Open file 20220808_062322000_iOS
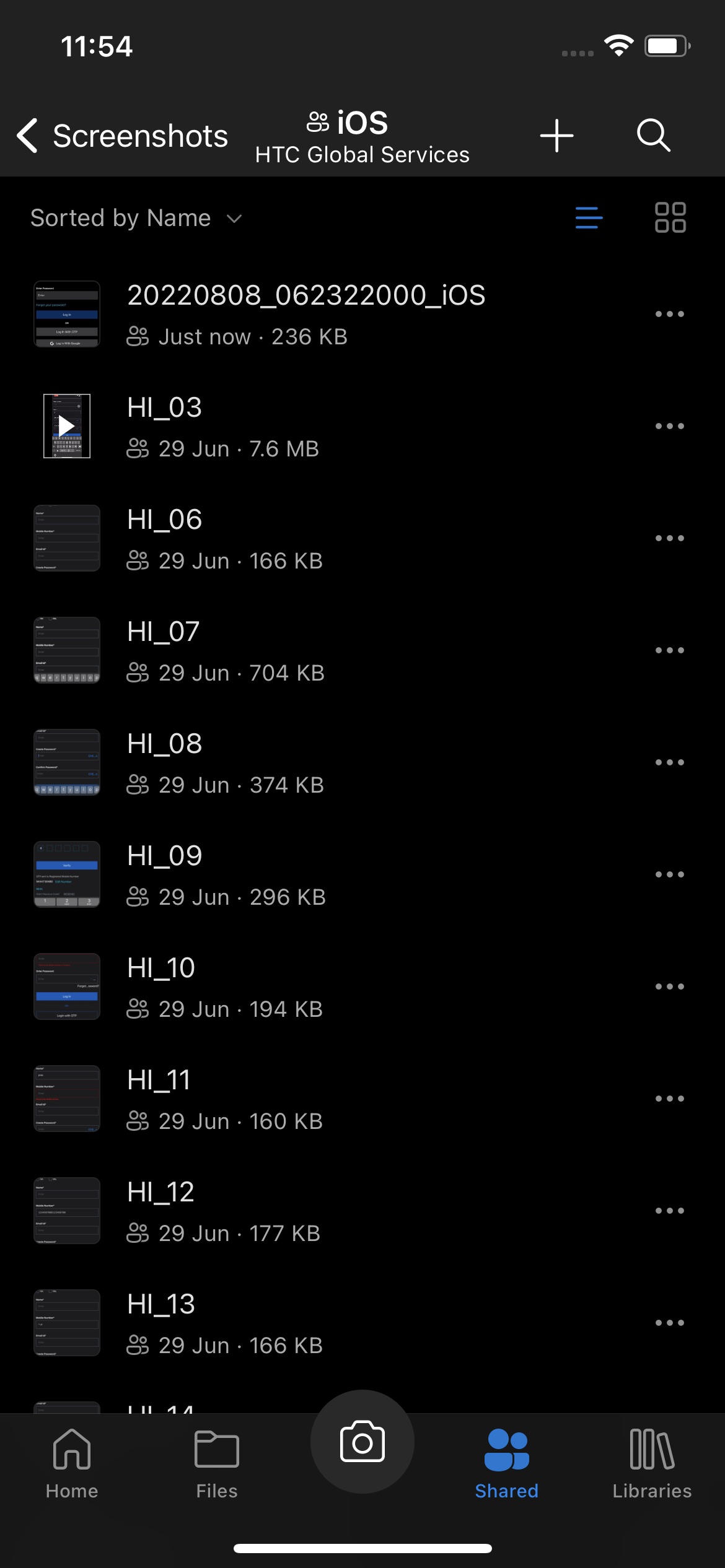Screen dimensions: 725x1568 306,314
